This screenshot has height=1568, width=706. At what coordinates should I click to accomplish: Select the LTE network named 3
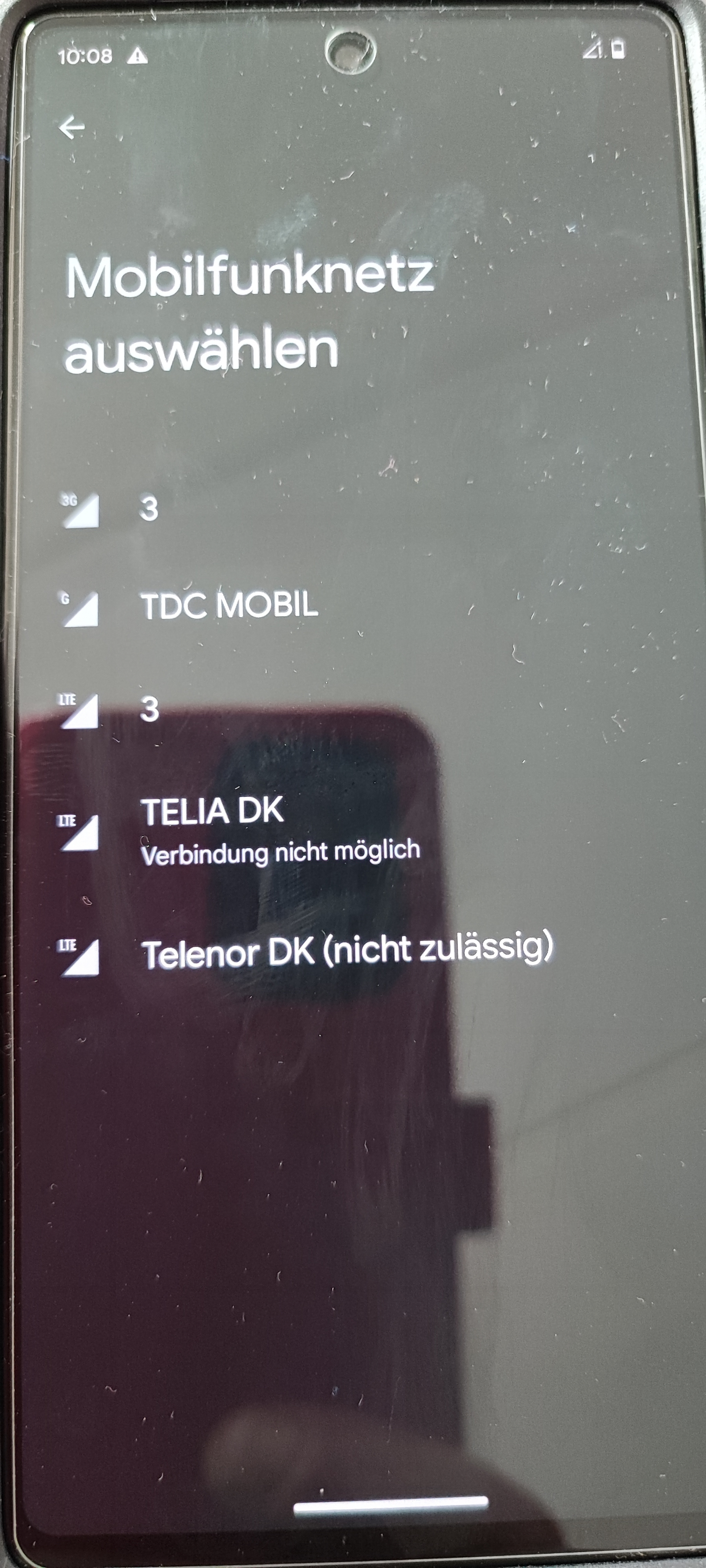pos(149,710)
